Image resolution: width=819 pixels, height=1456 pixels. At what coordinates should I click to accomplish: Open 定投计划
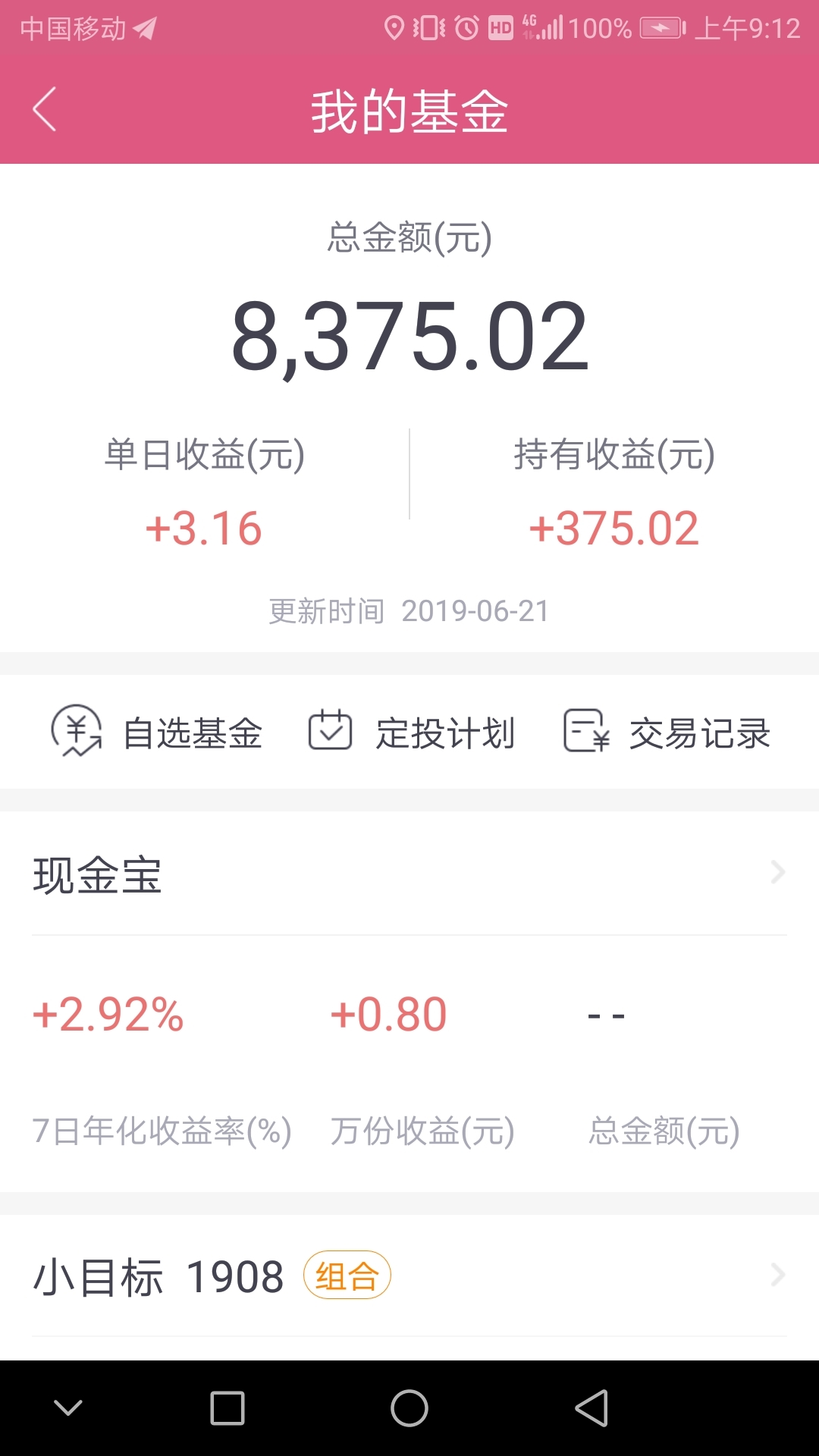[412, 733]
